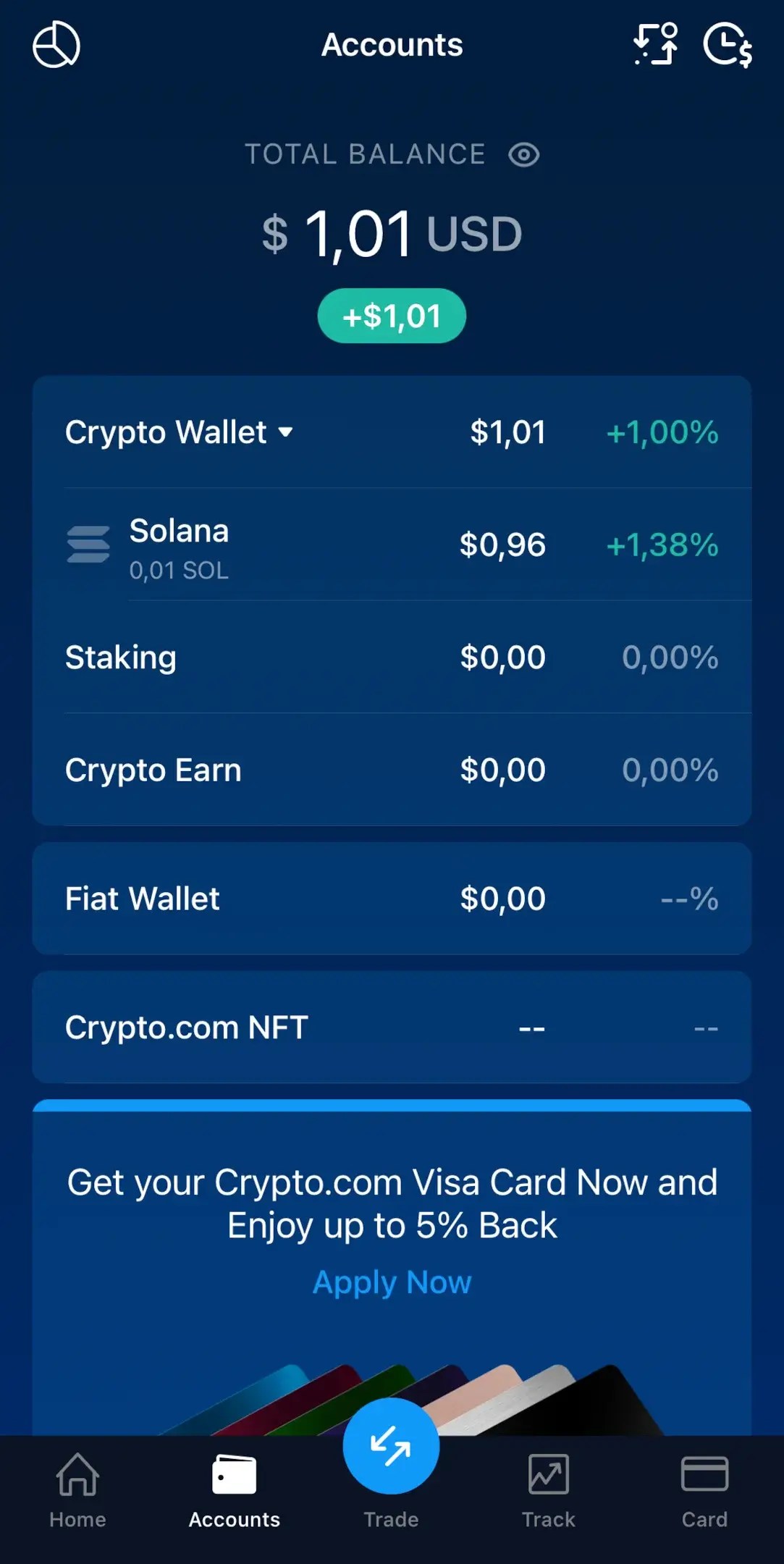Tap the central blue Trade swap icon
The height and width of the screenshot is (1564, 784).
[390, 1445]
